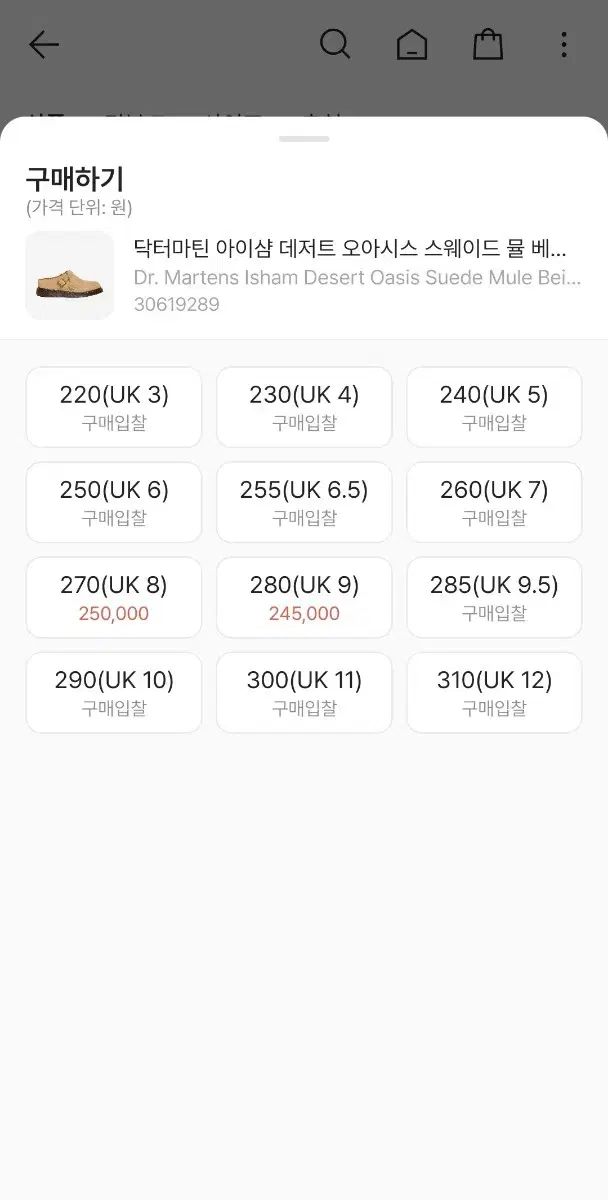The image size is (608, 1200).
Task: Select size 220(UK 3)
Action: tap(114, 407)
